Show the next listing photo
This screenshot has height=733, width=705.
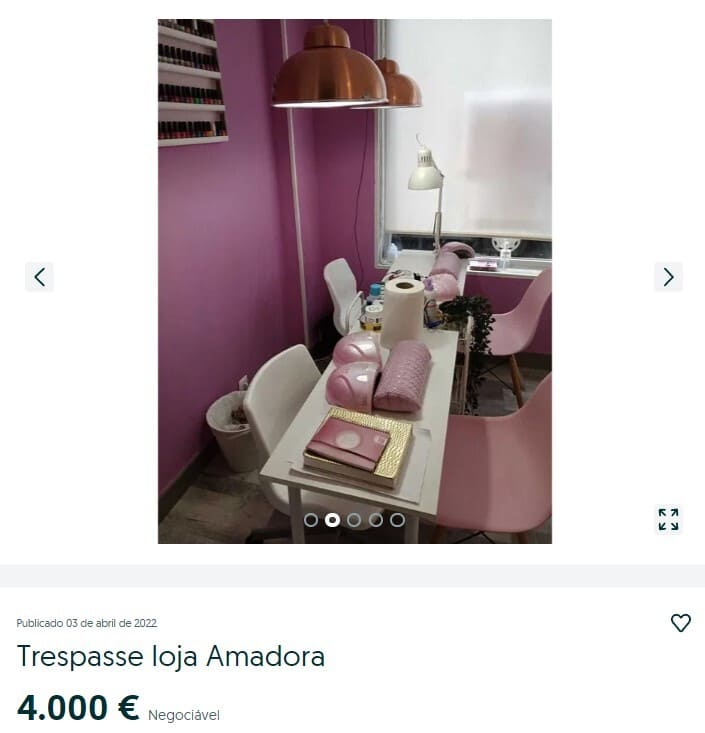(668, 277)
